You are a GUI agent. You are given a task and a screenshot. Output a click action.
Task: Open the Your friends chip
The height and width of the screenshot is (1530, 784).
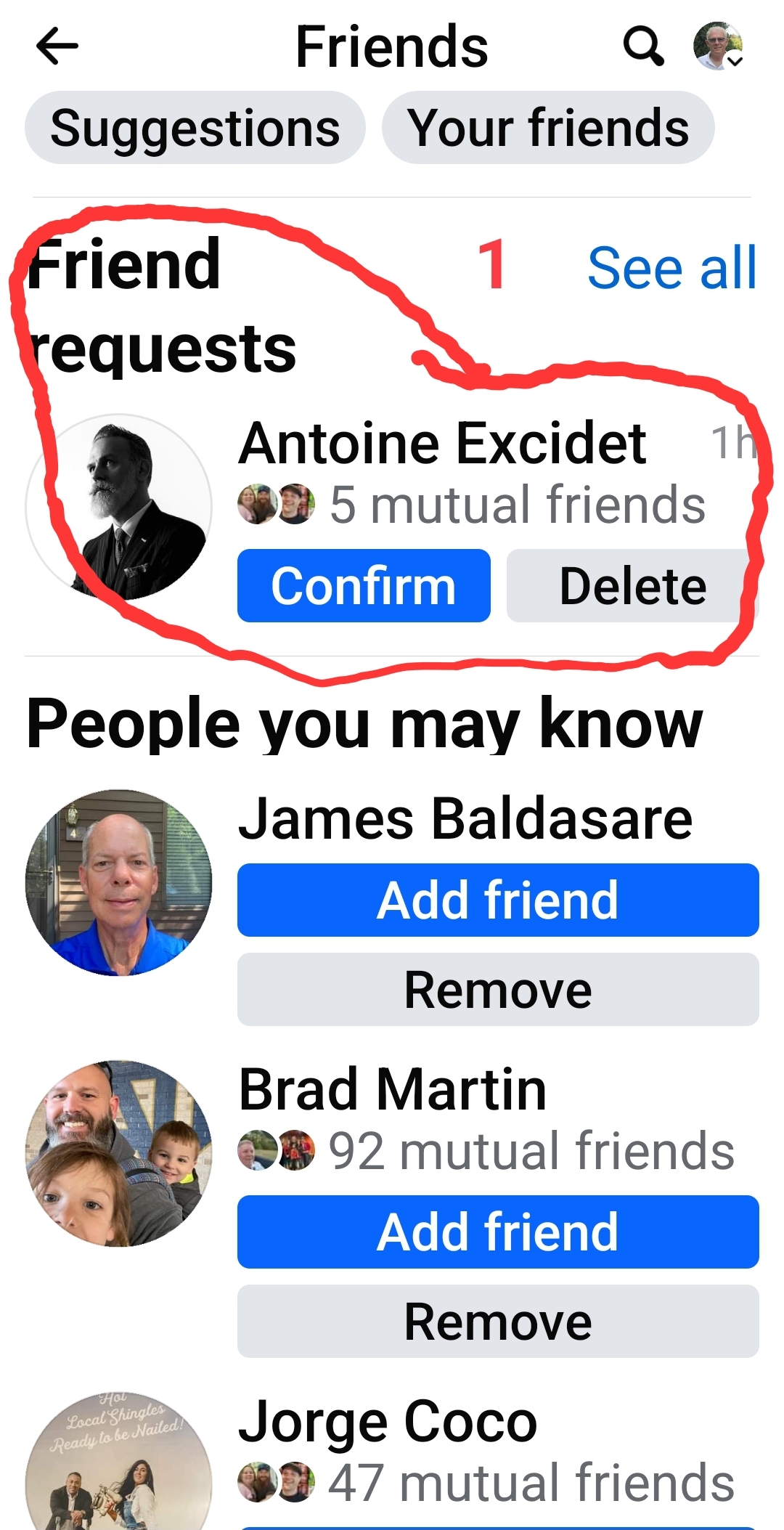(x=548, y=128)
